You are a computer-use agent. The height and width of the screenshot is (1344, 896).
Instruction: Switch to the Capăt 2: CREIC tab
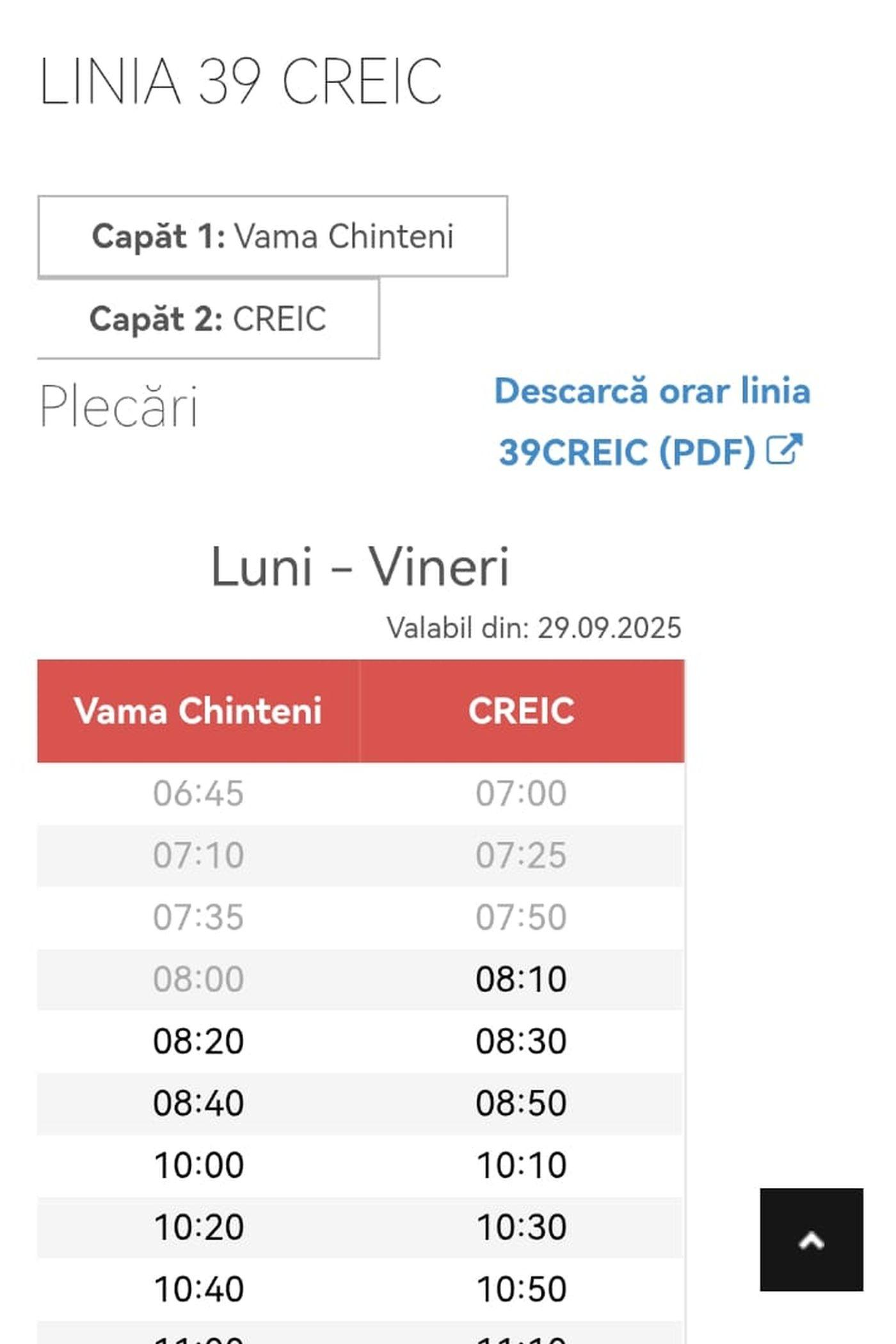pyautogui.click(x=208, y=319)
